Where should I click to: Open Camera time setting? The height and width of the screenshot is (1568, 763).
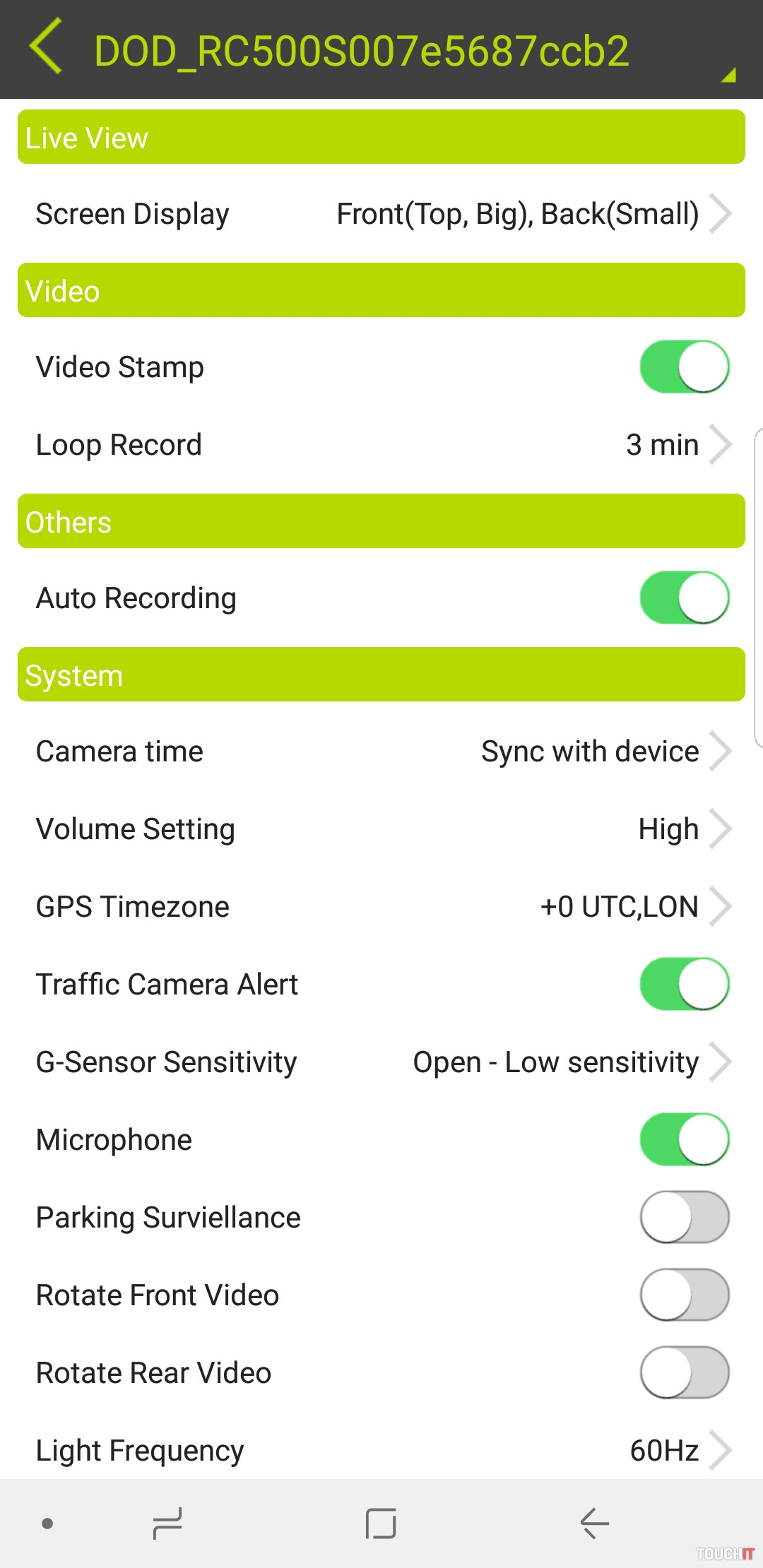coord(381,752)
